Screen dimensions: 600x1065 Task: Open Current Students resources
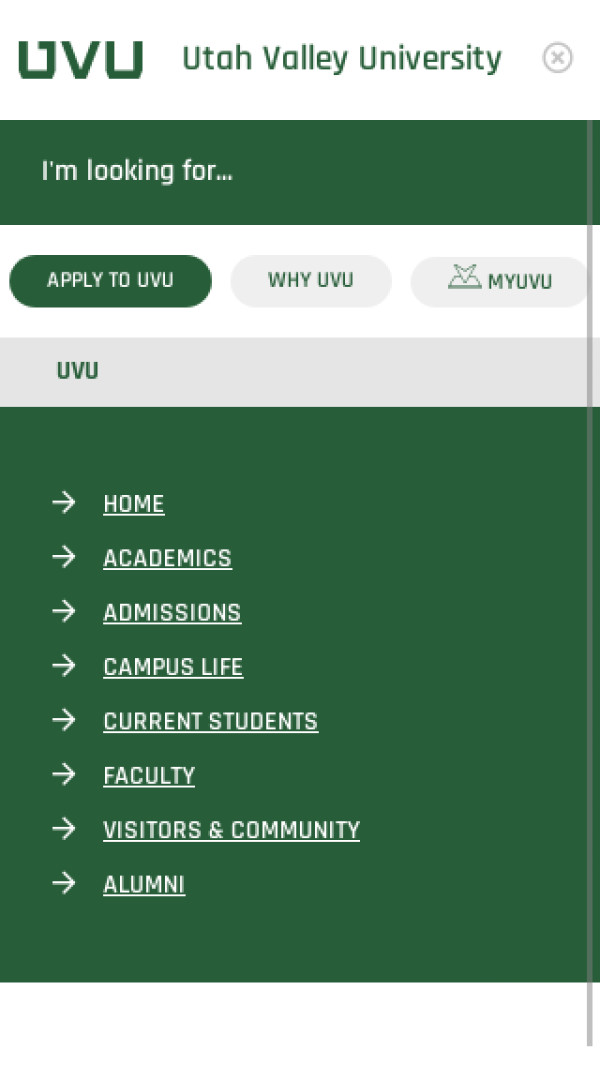210,721
